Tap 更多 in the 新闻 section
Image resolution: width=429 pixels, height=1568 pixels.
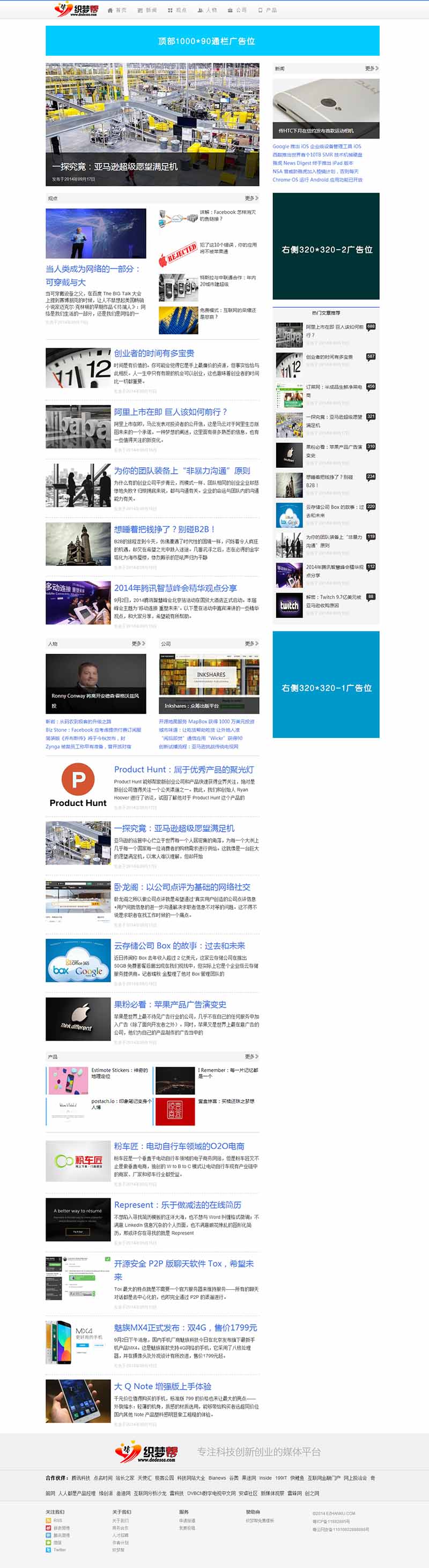371,68
